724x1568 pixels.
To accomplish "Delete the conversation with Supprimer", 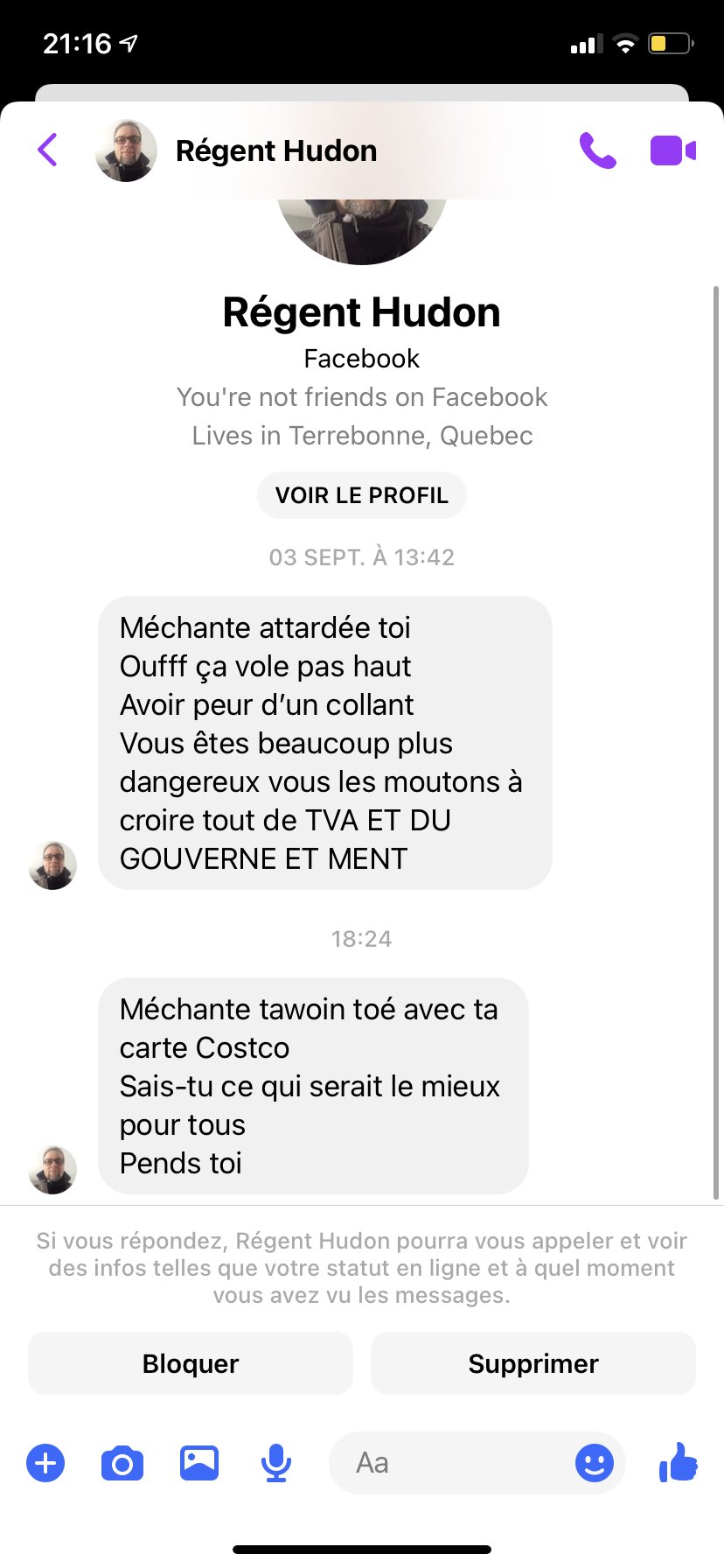I will pos(533,1363).
